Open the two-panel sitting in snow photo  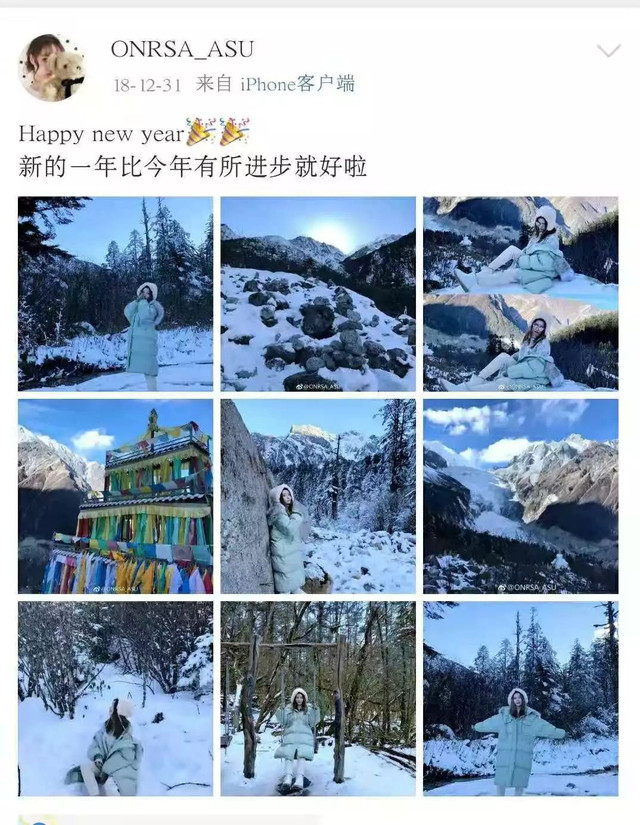click(x=520, y=293)
